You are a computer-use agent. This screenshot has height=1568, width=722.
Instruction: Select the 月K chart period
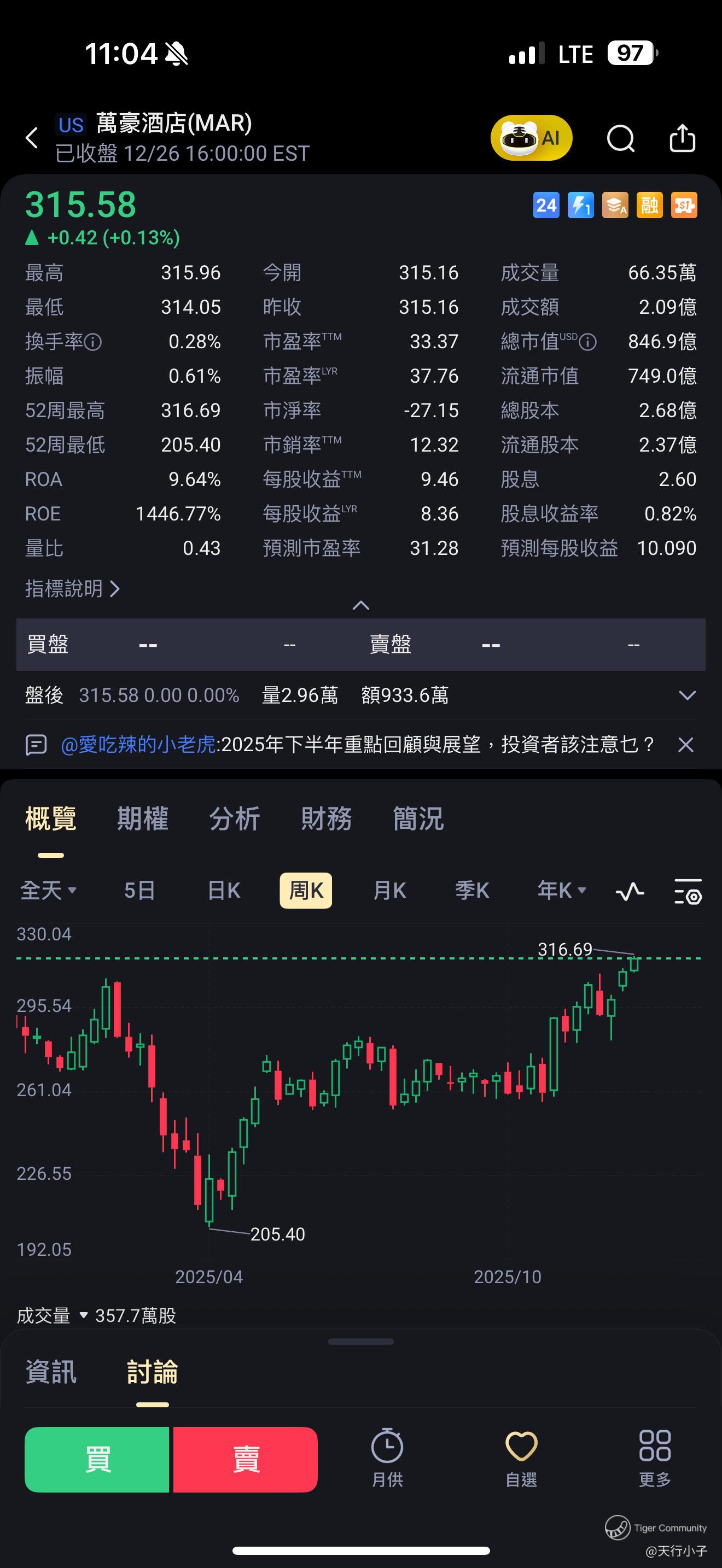click(389, 891)
